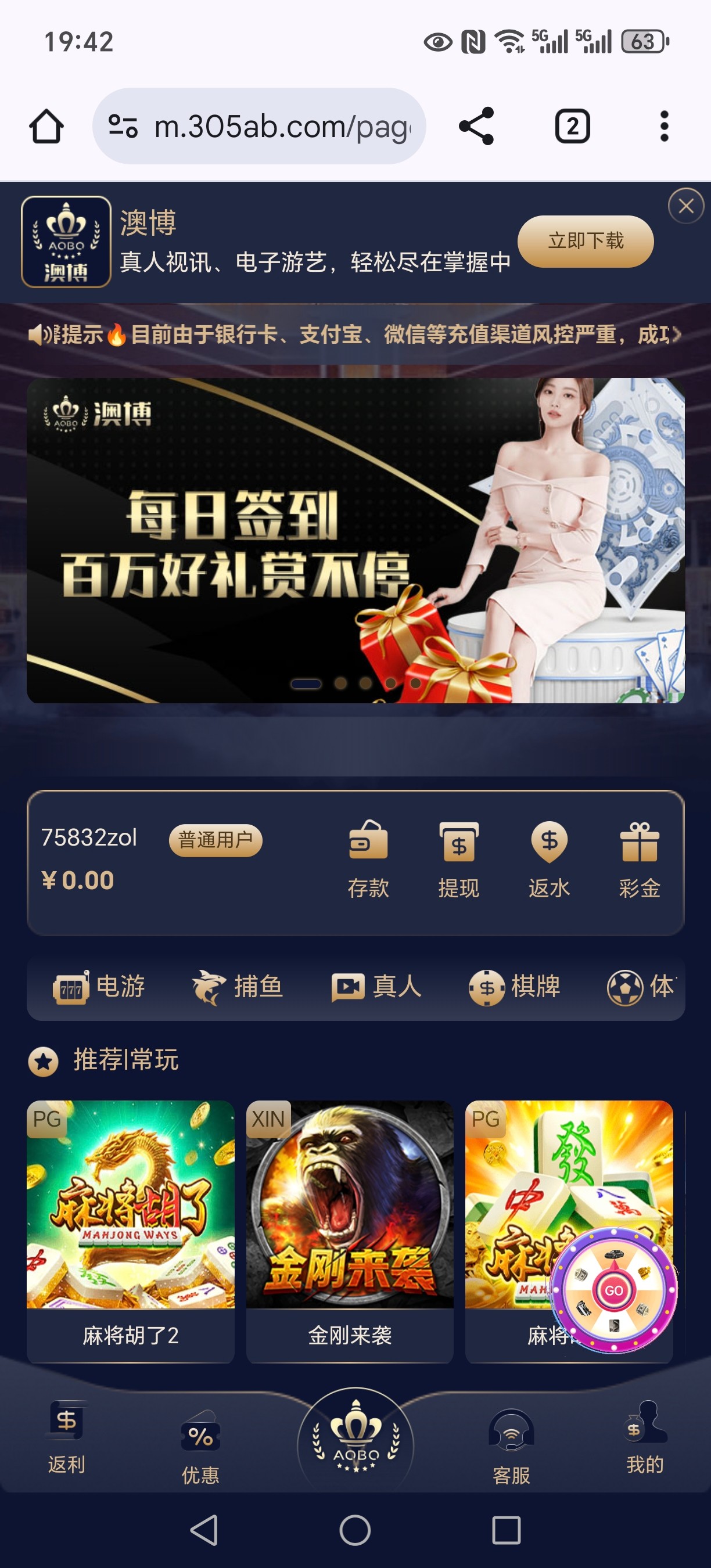Share this page from the browser toolbar
Viewport: 711px width, 1568px height.
[476, 127]
